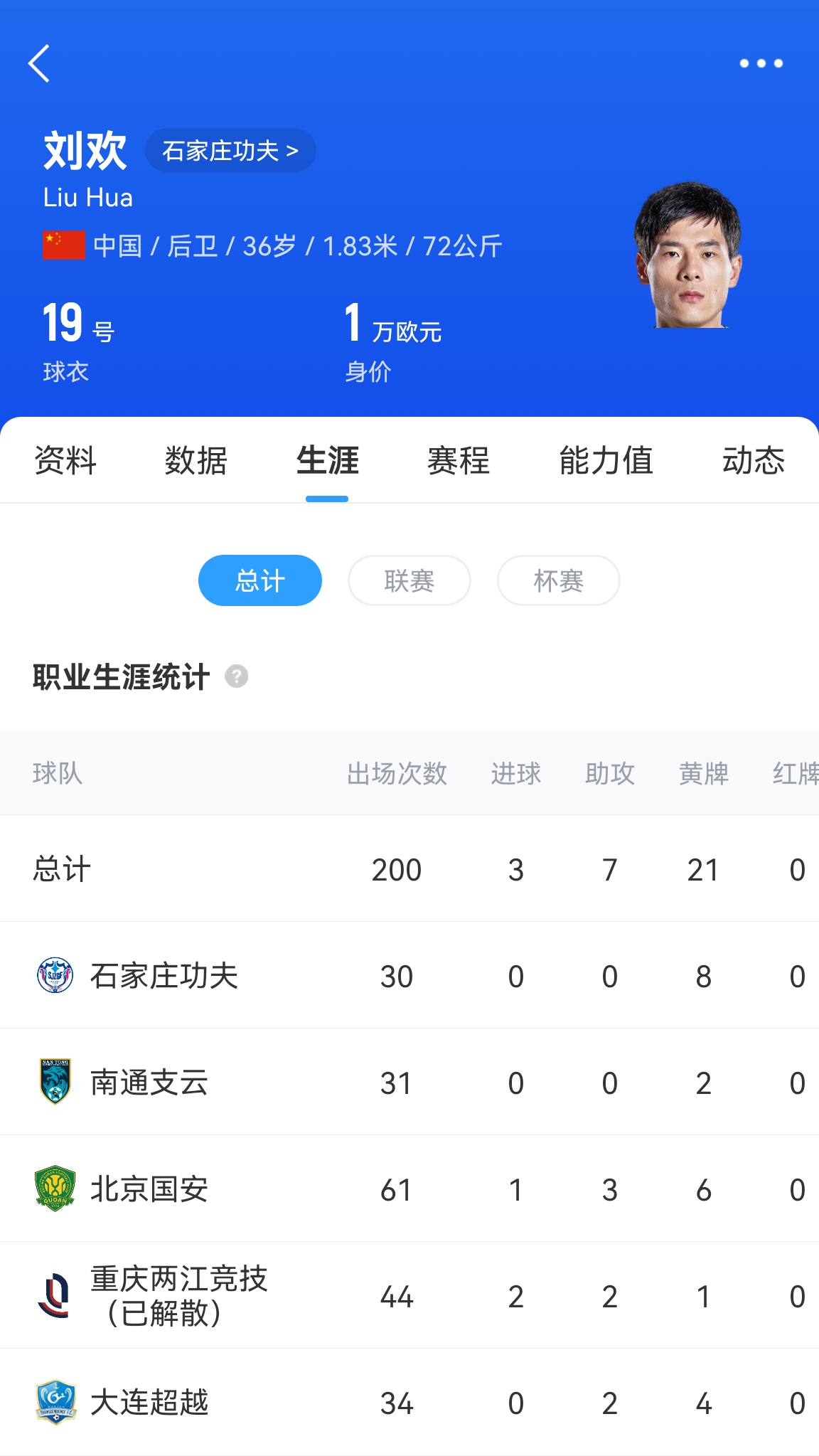Select the 总计 filter chip
The width and height of the screenshot is (819, 1456).
pyautogui.click(x=260, y=580)
